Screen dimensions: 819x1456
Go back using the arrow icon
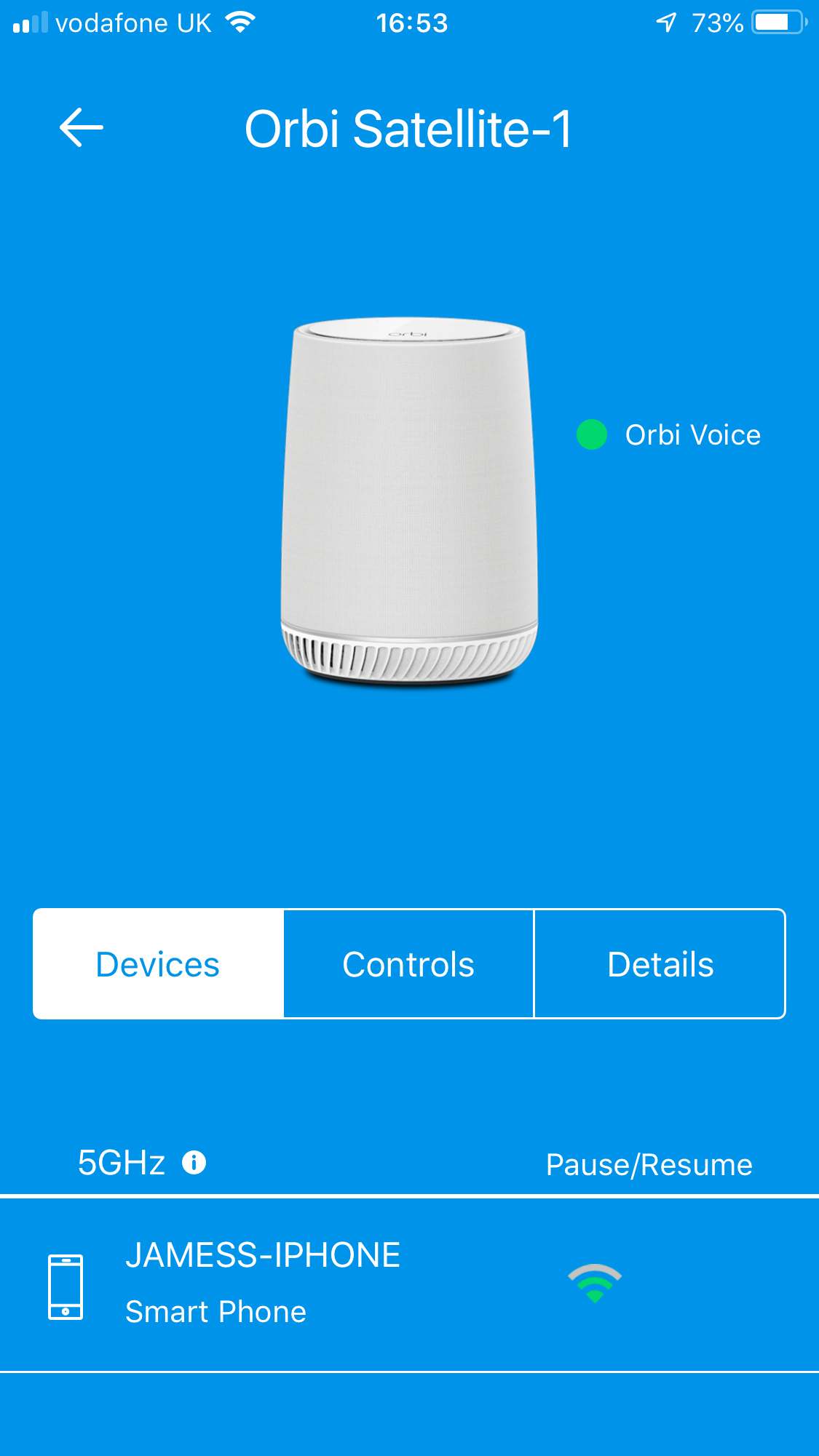tap(81, 128)
